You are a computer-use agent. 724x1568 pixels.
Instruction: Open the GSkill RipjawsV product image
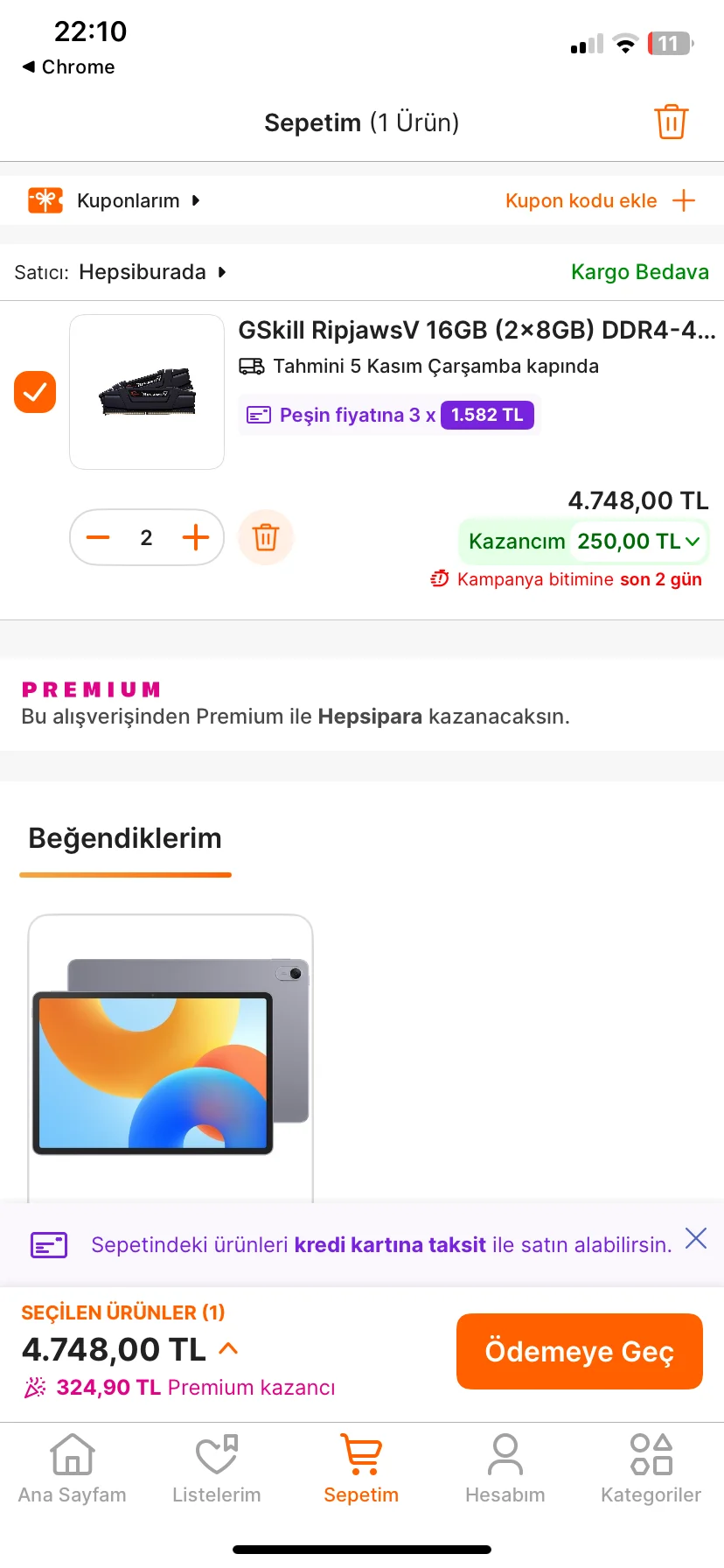point(147,392)
